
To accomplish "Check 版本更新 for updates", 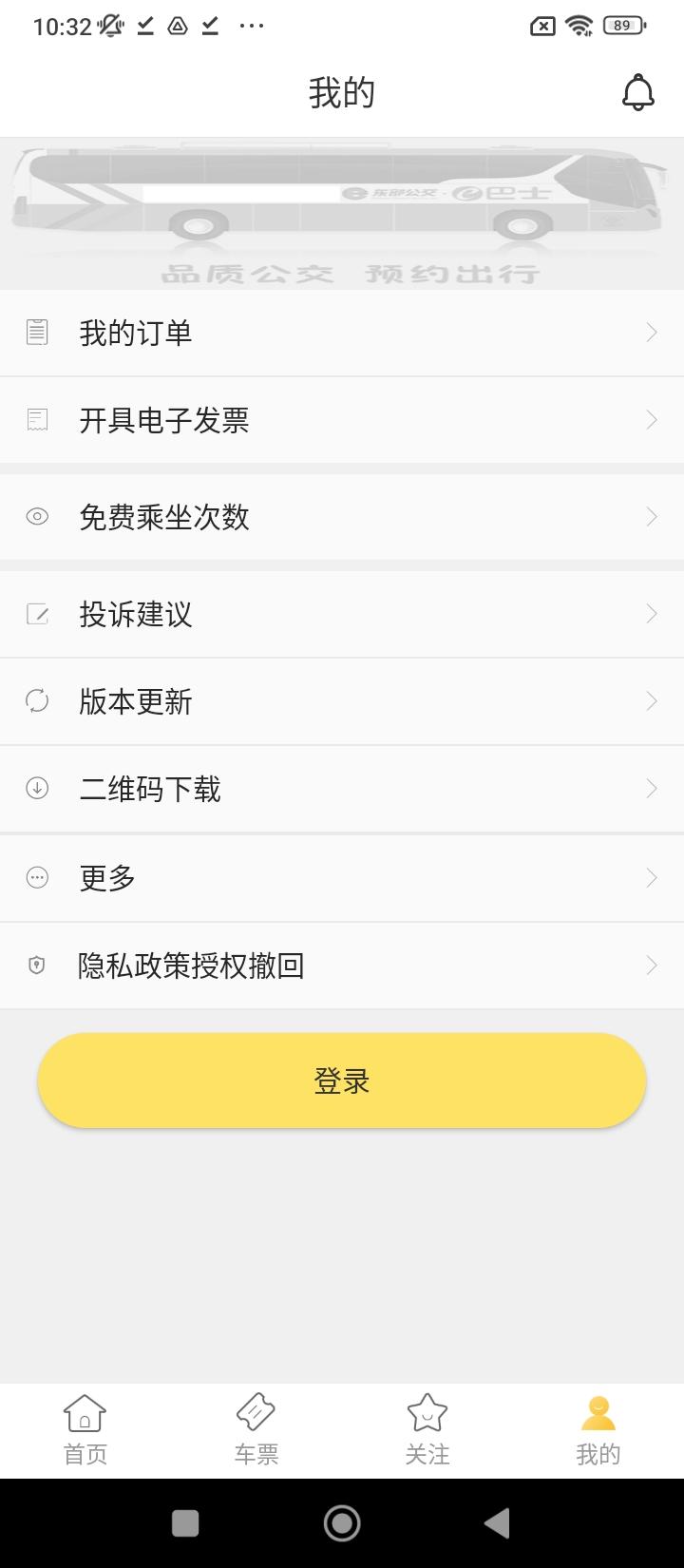I will click(342, 701).
